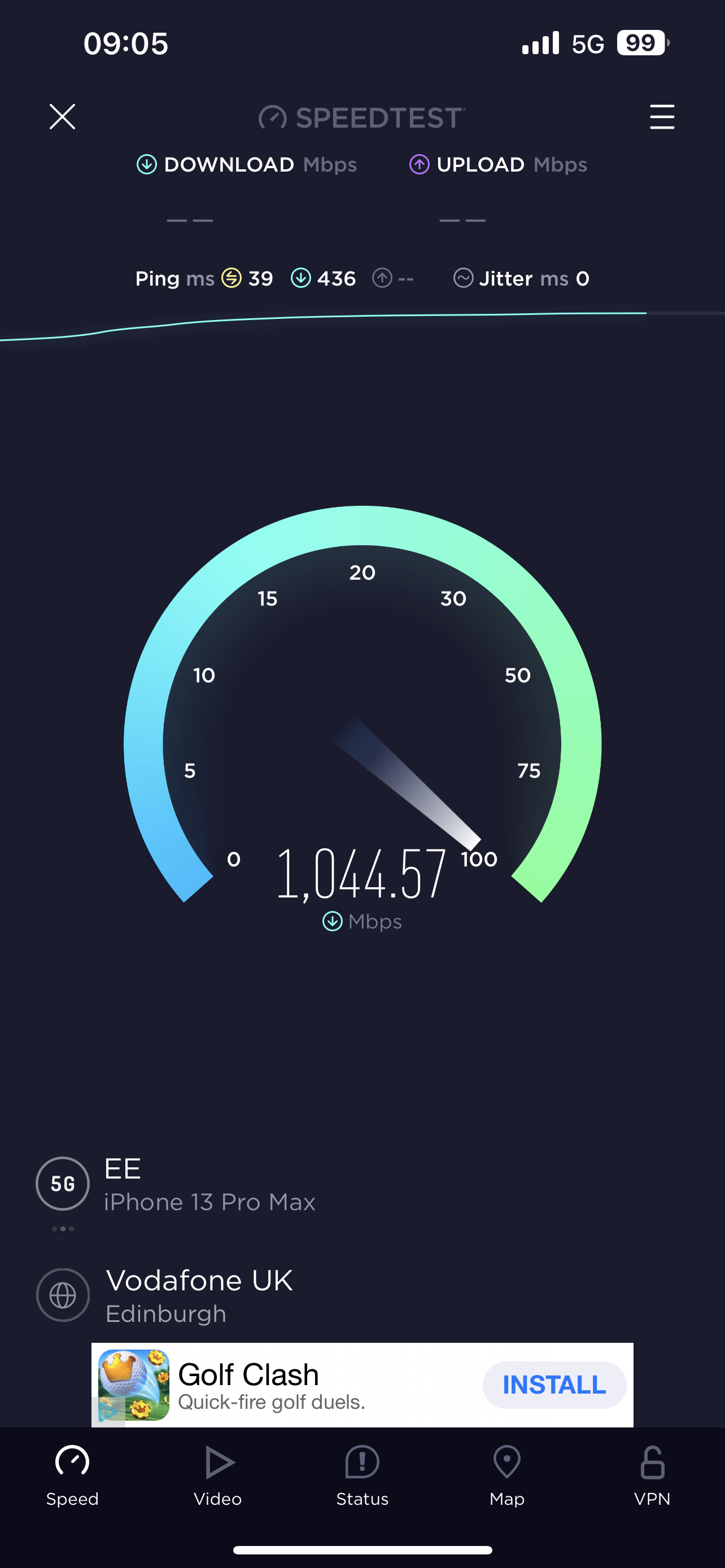Viewport: 725px width, 1568px height.
Task: Select the Speed tab
Action: [x=72, y=1474]
